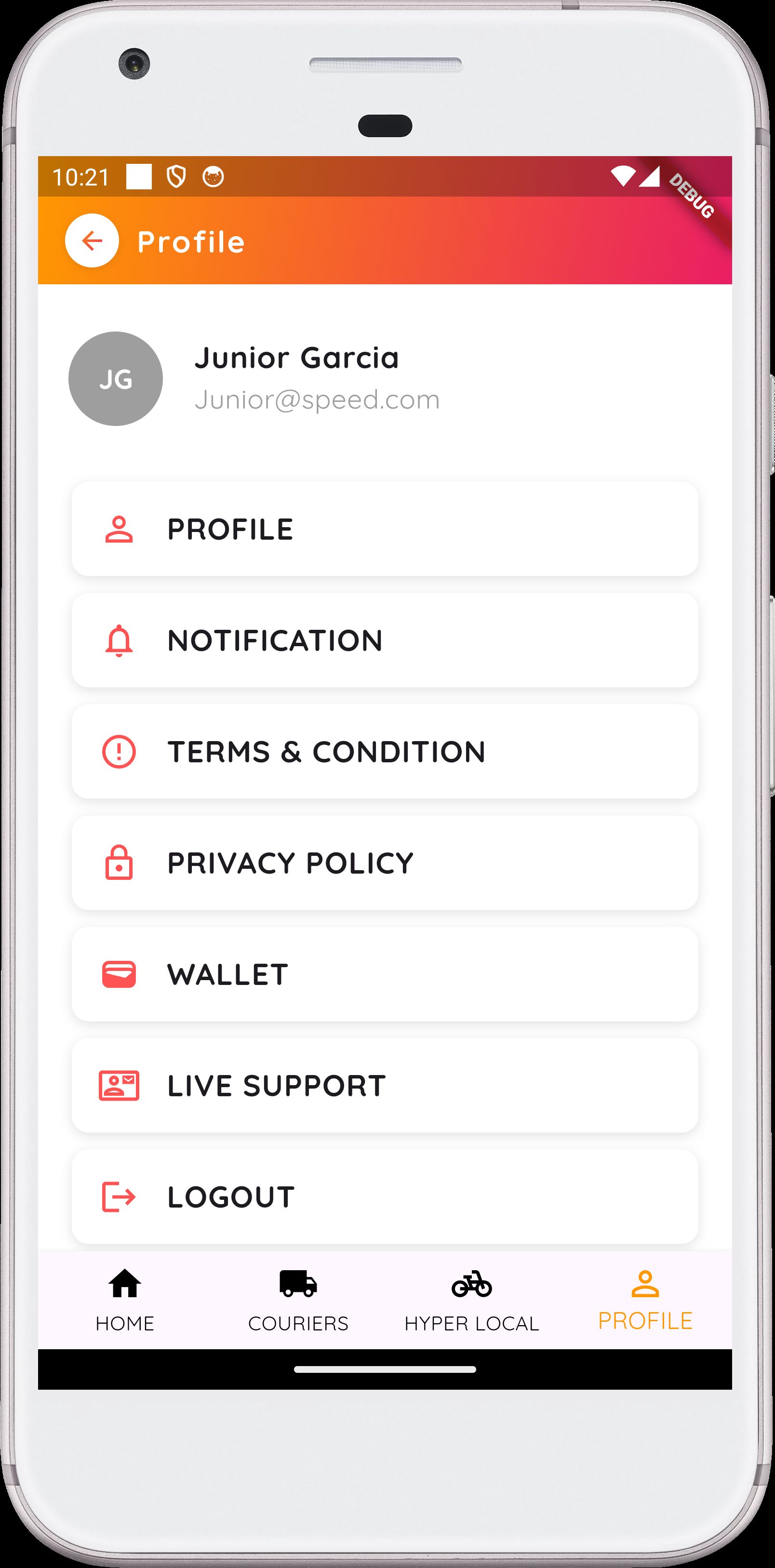The width and height of the screenshot is (775, 1568).
Task: Log out via the Logout row
Action: (x=385, y=1196)
